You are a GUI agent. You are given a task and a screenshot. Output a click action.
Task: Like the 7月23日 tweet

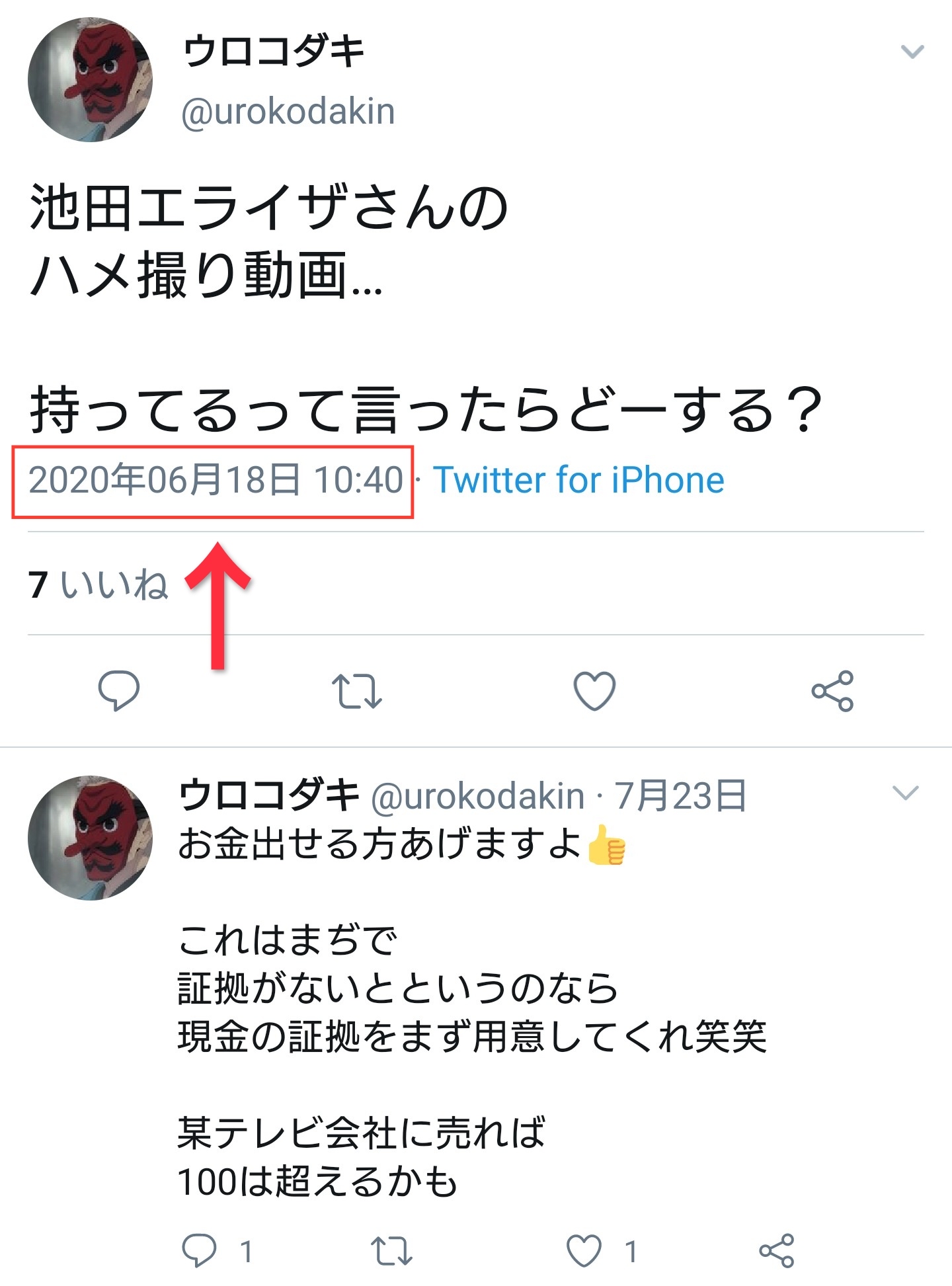point(584,1251)
